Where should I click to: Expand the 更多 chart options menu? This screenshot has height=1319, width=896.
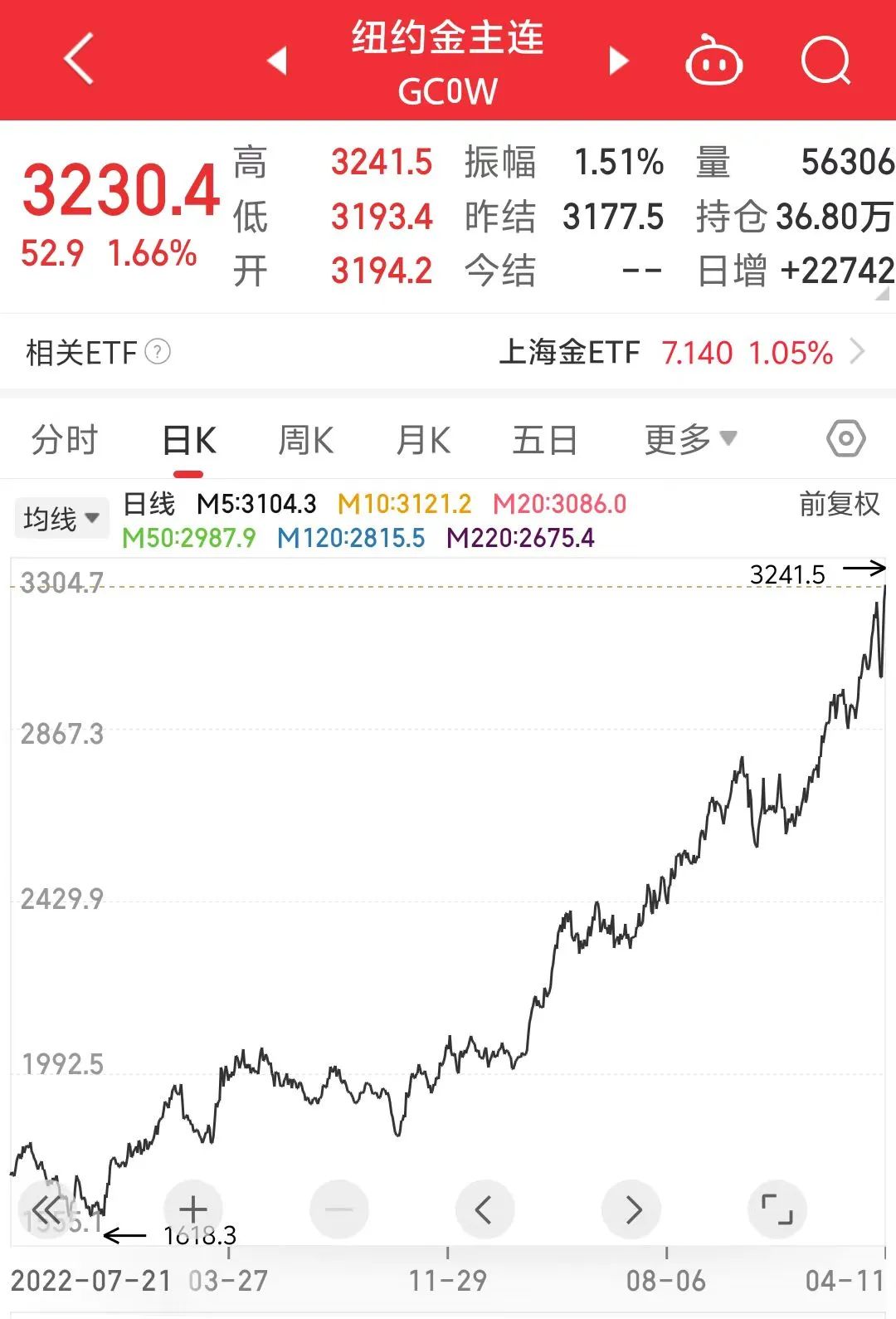[689, 438]
